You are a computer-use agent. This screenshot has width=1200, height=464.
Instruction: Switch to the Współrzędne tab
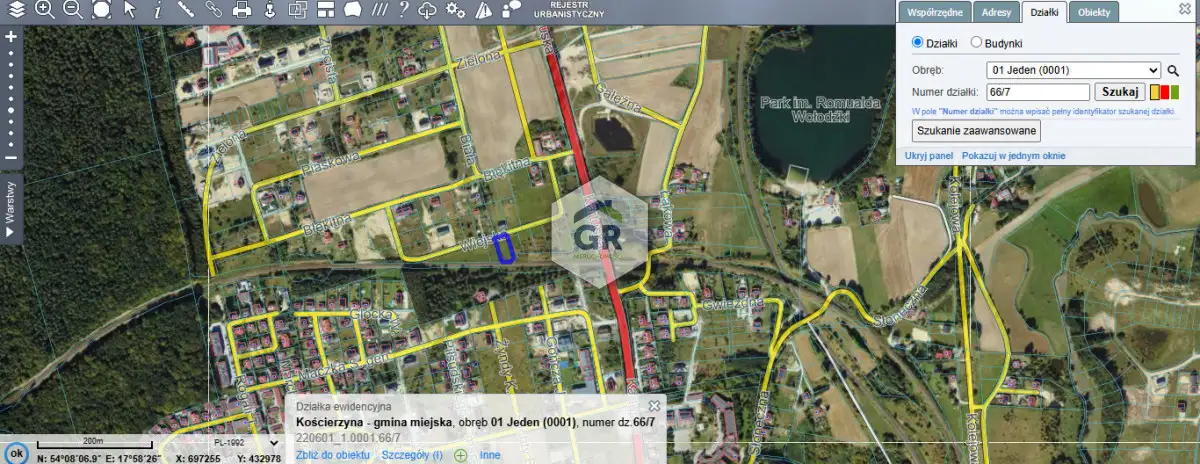click(x=934, y=13)
